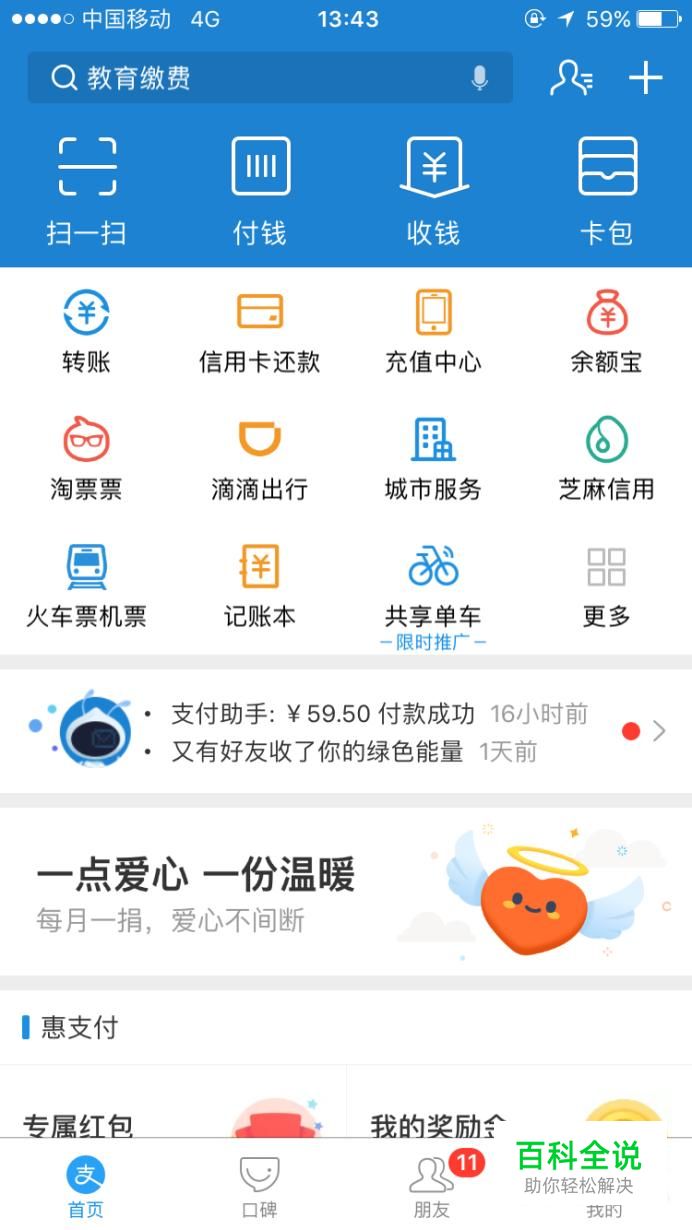Open the contacts icon
The height and width of the screenshot is (1230, 692).
tap(571, 78)
